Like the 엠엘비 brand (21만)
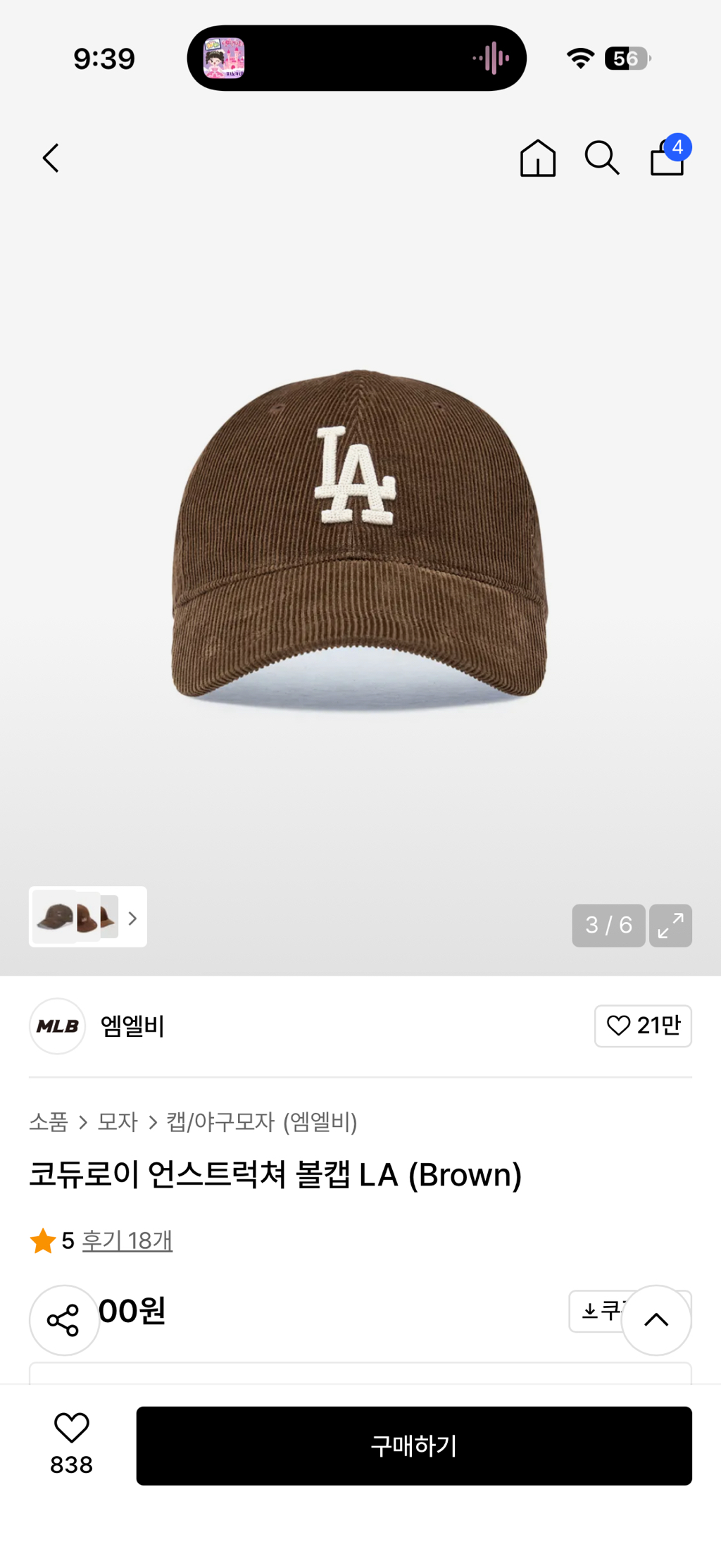Viewport: 721px width, 1568px height. [643, 1026]
